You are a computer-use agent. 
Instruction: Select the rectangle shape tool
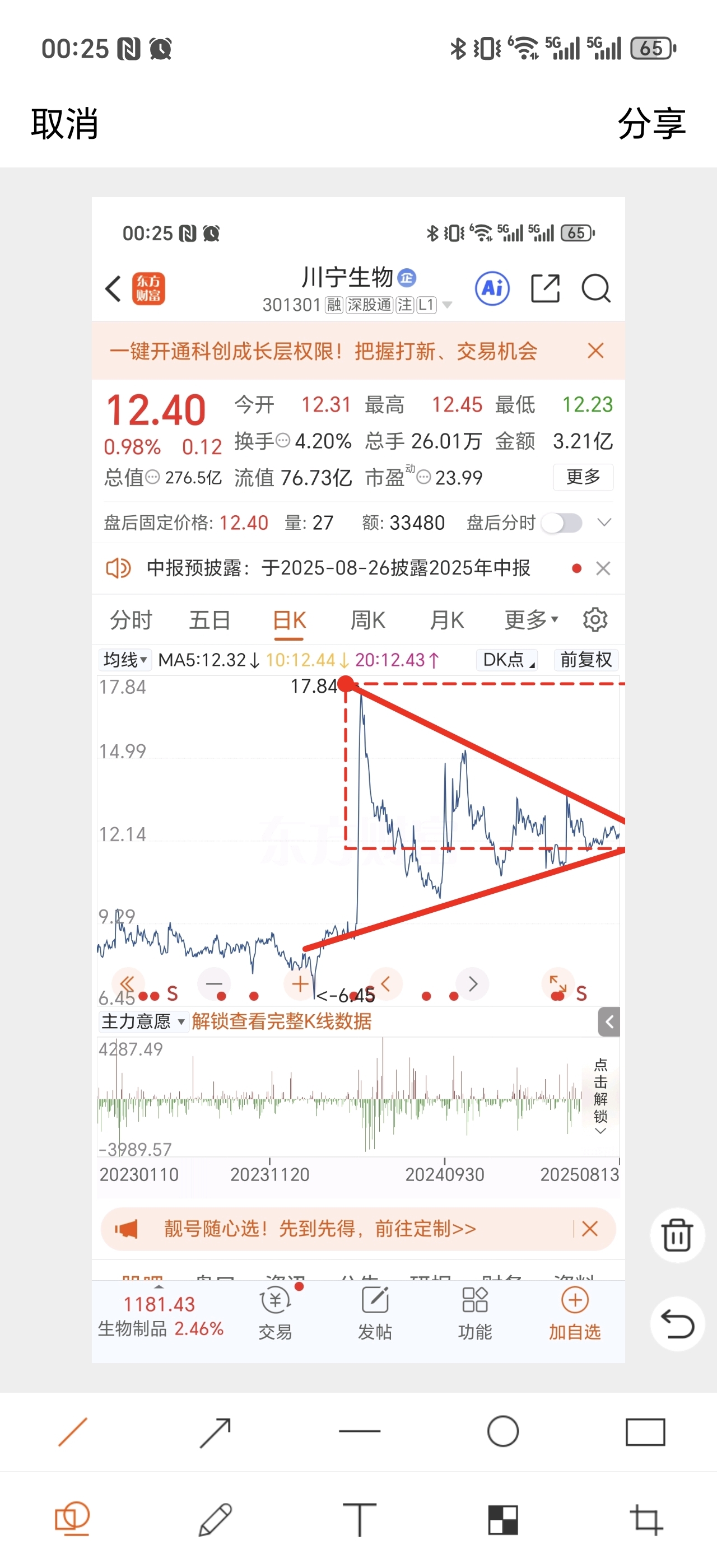coord(645,1432)
